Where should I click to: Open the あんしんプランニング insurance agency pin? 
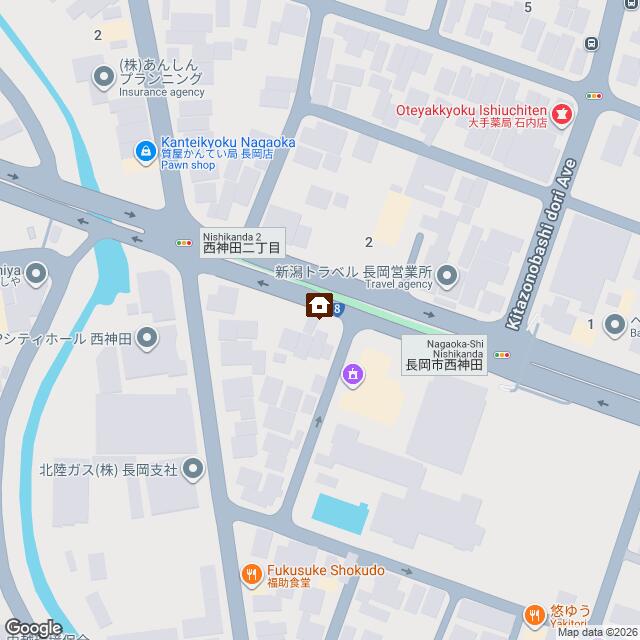click(103, 75)
